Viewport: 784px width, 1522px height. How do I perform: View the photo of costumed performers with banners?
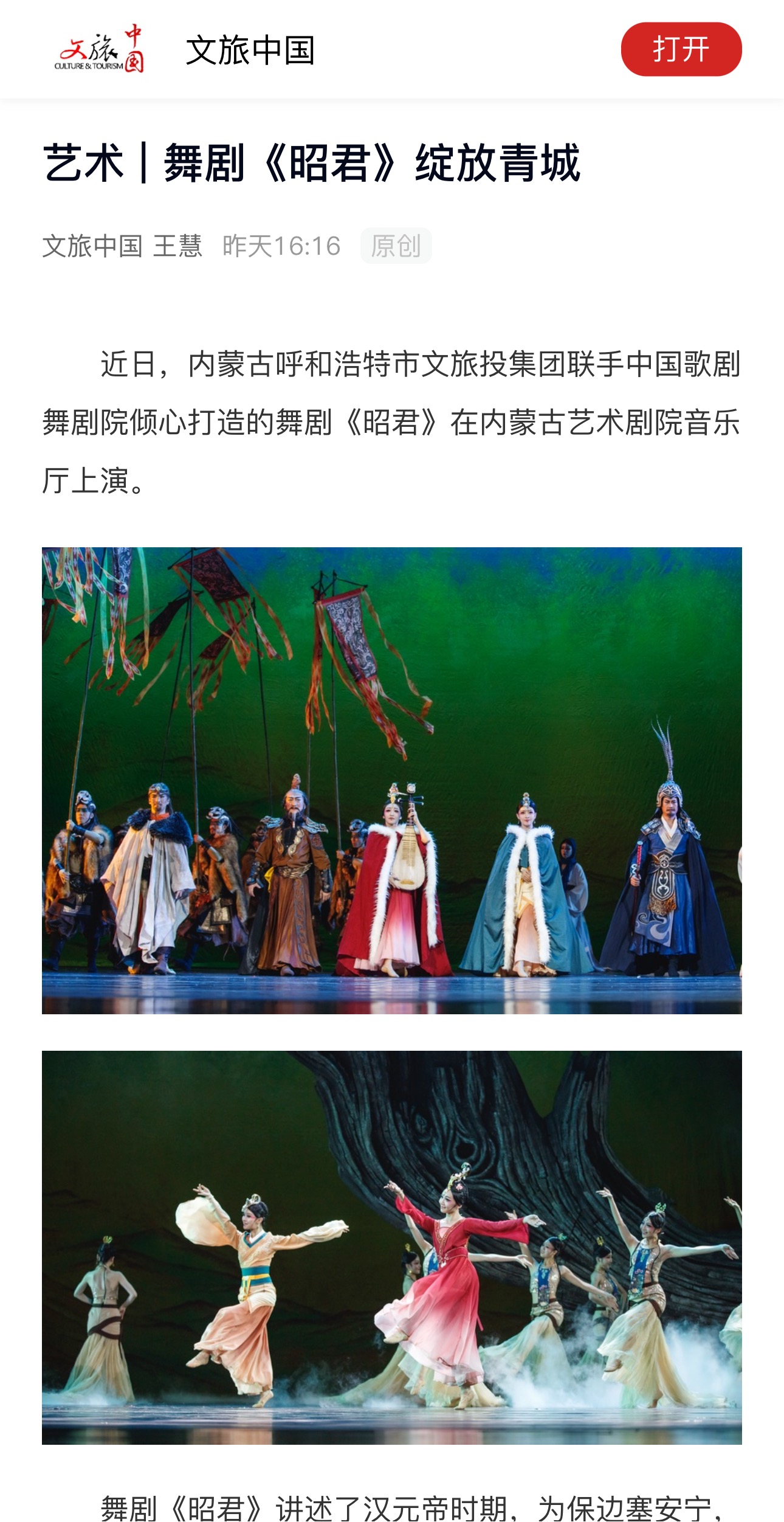coord(391,780)
